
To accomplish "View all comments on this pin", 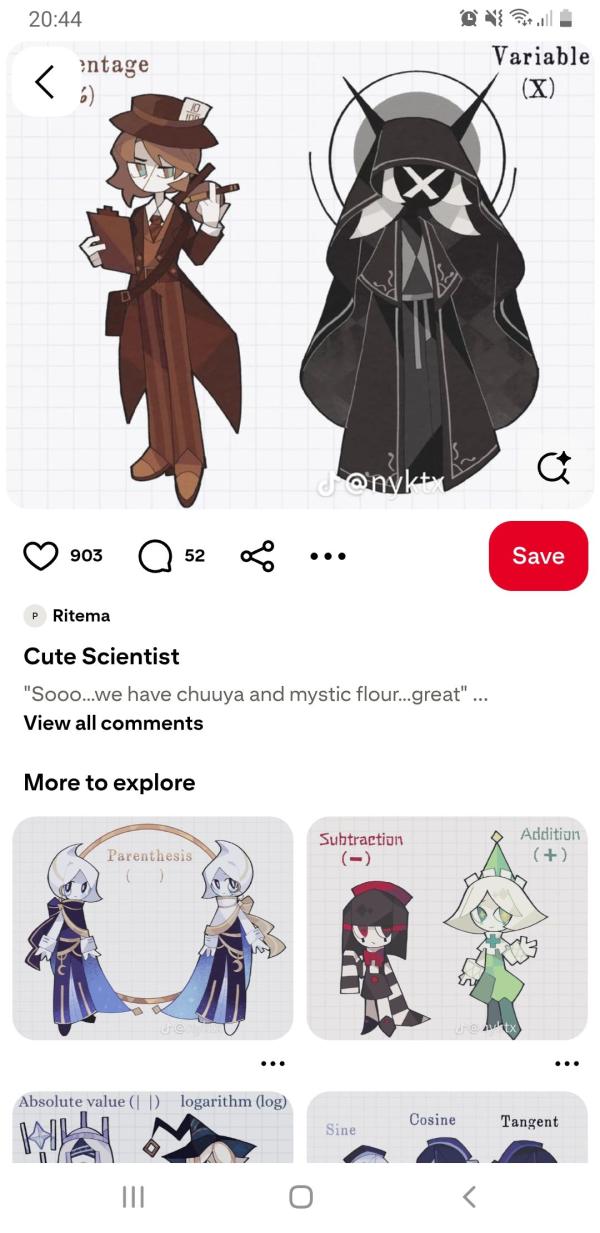I will [x=113, y=723].
